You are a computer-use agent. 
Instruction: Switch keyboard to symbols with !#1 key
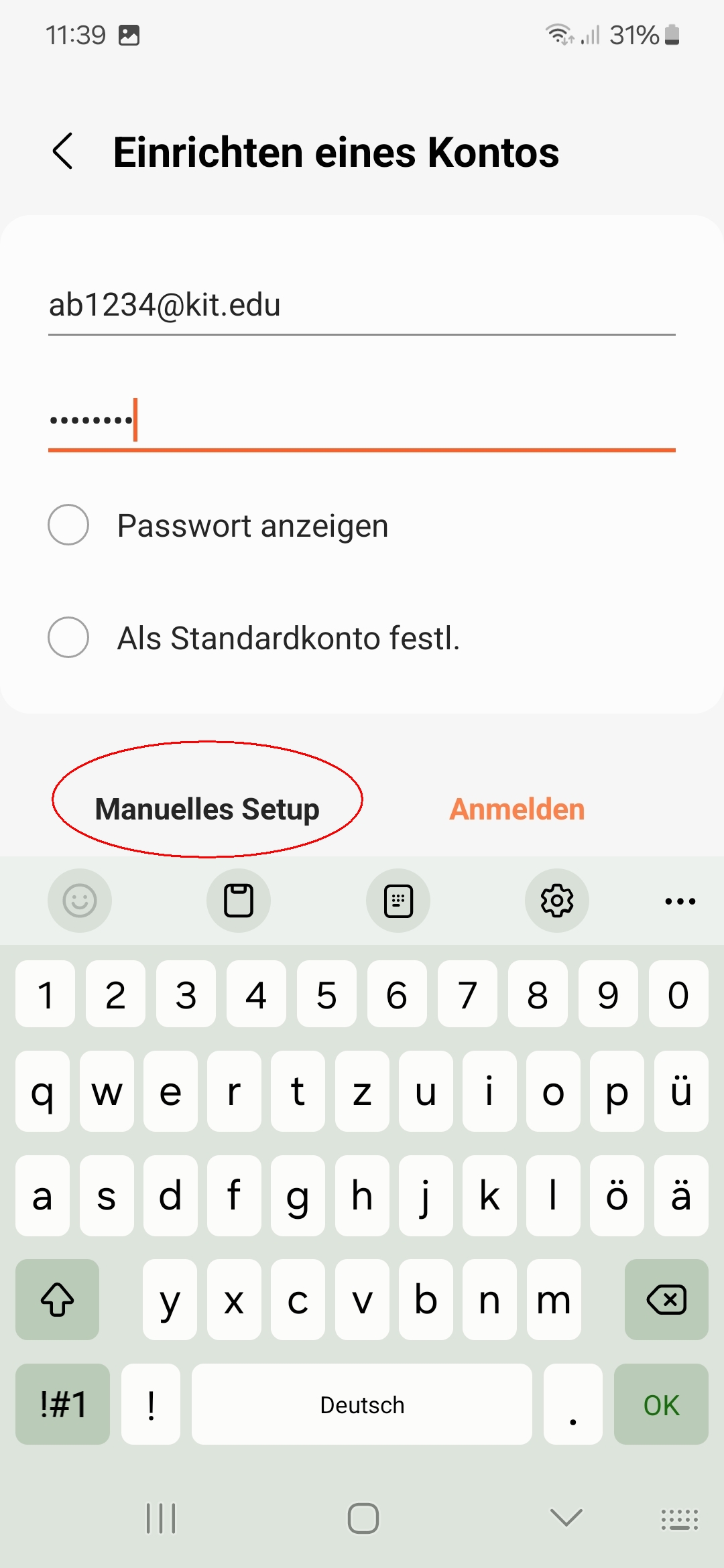click(x=62, y=1404)
